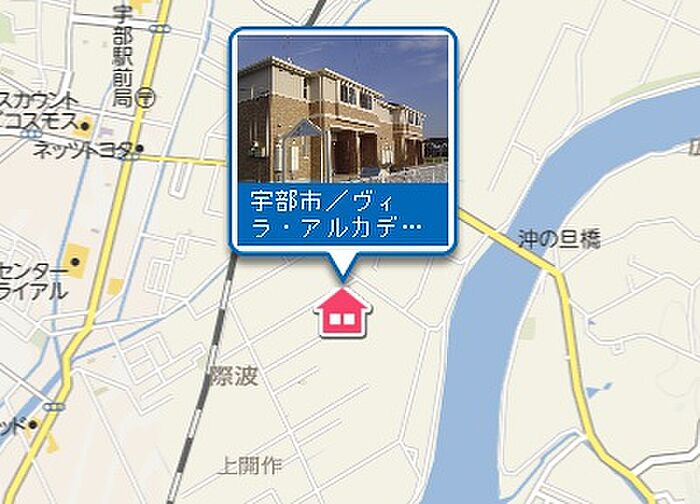Viewport: 700px width, 504px height.
Task: Open the 宇部市／ヴィラ・アルカデ property callout
Action: [343, 139]
